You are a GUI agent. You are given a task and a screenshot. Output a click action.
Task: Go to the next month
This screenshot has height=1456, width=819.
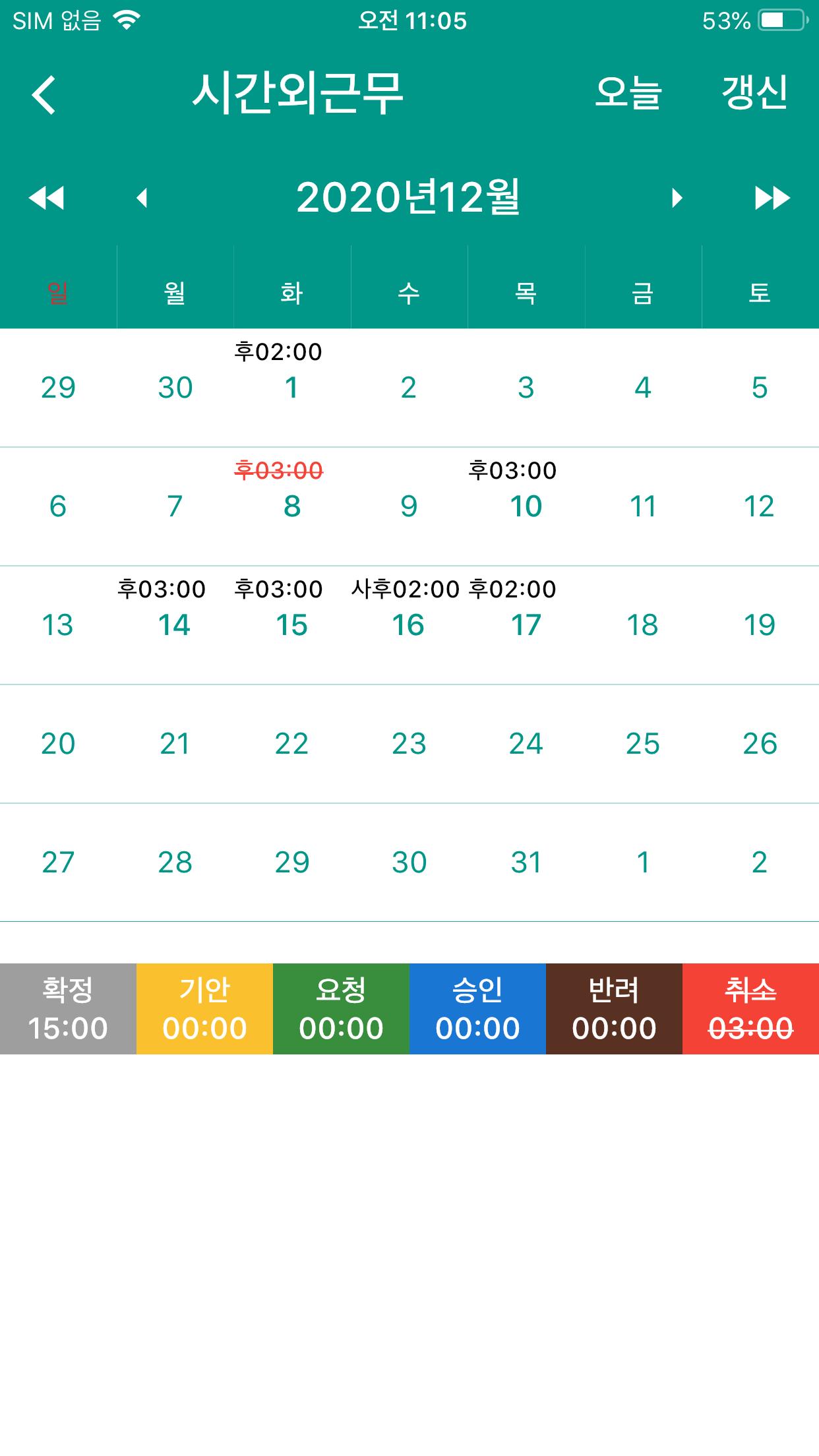677,198
